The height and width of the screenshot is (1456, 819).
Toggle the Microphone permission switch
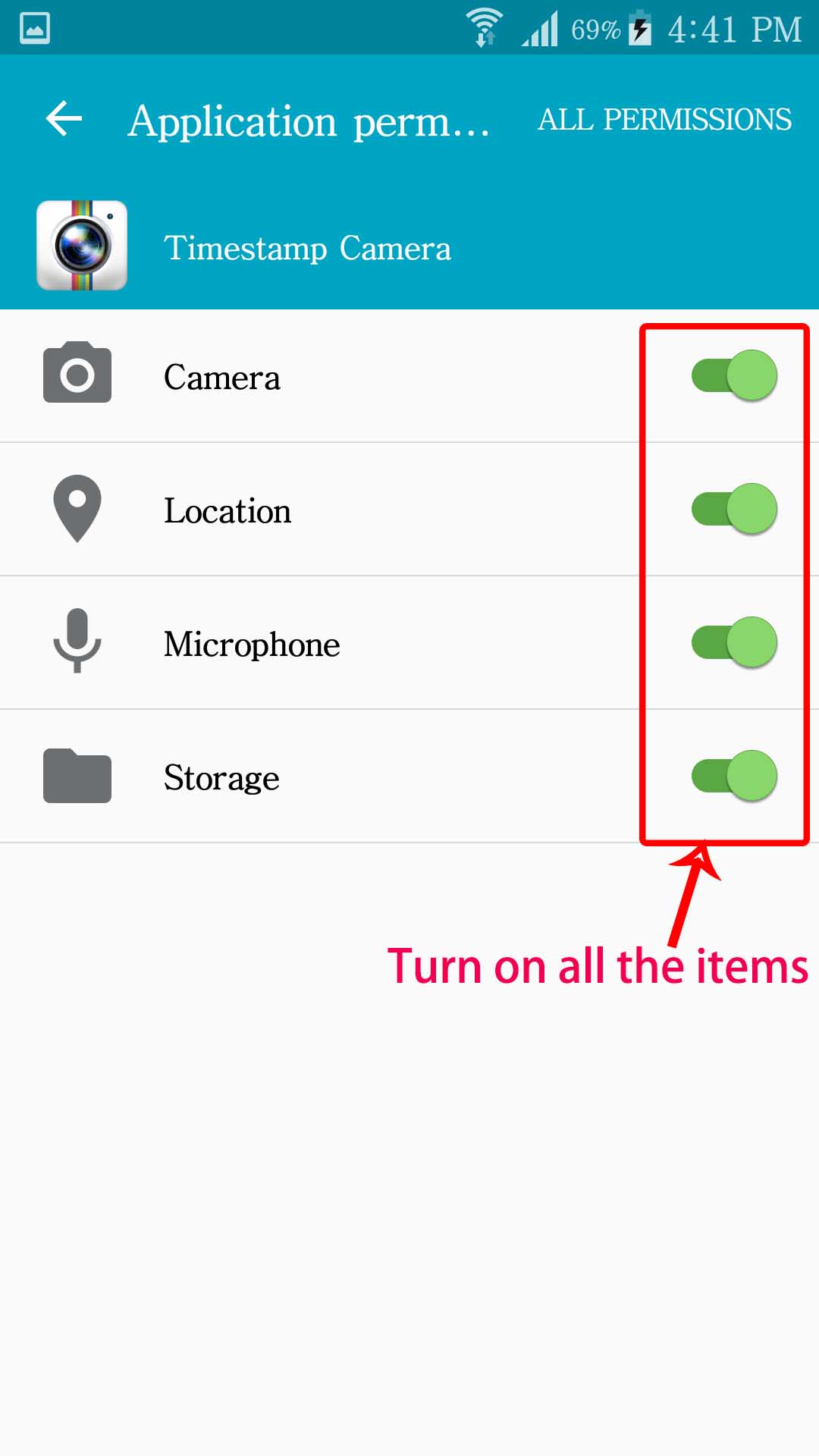[x=734, y=642]
